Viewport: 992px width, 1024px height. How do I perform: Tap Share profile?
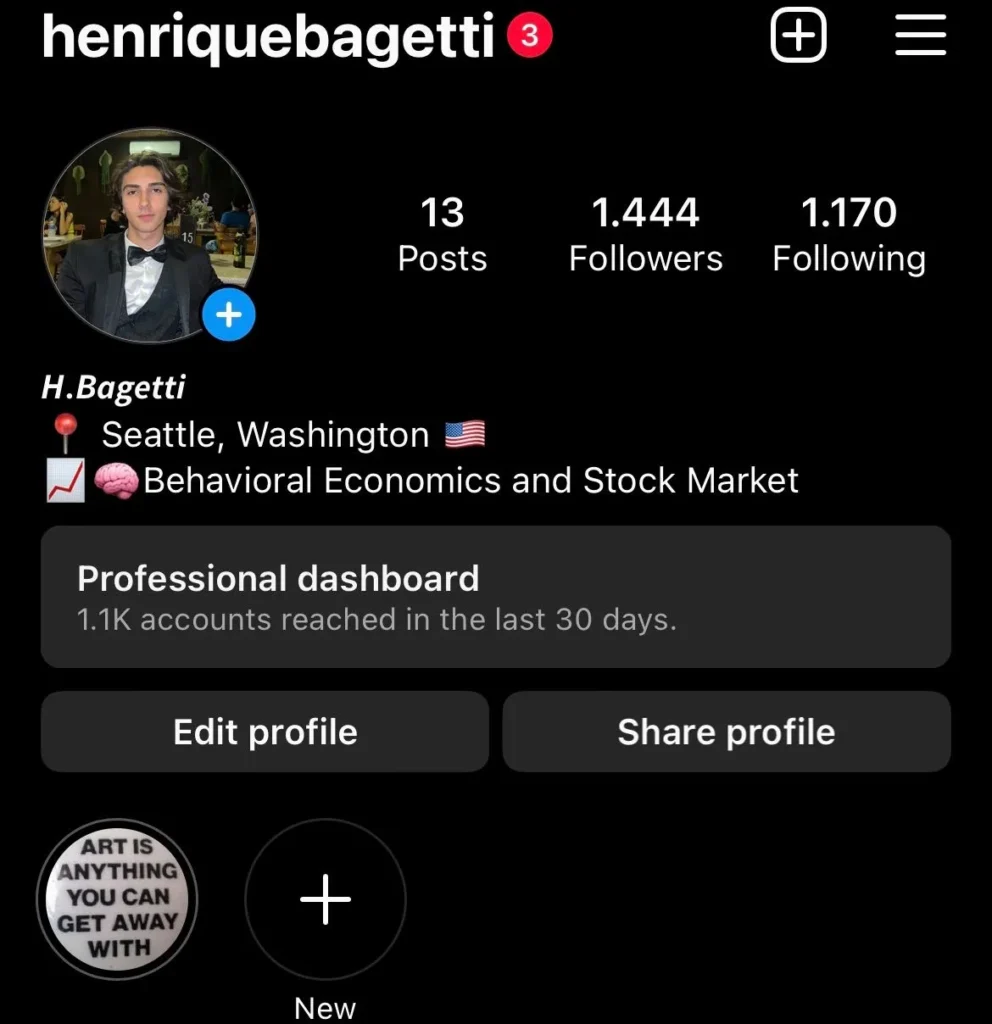(x=726, y=732)
